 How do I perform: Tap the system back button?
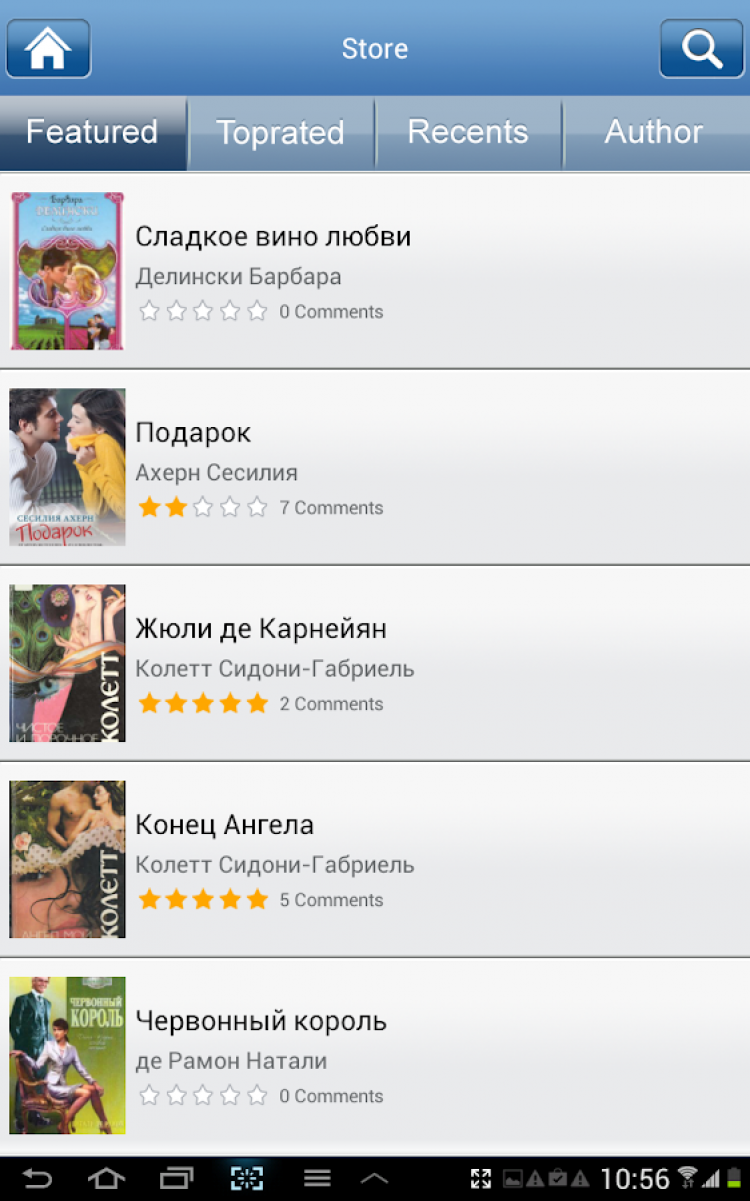coord(37,1177)
